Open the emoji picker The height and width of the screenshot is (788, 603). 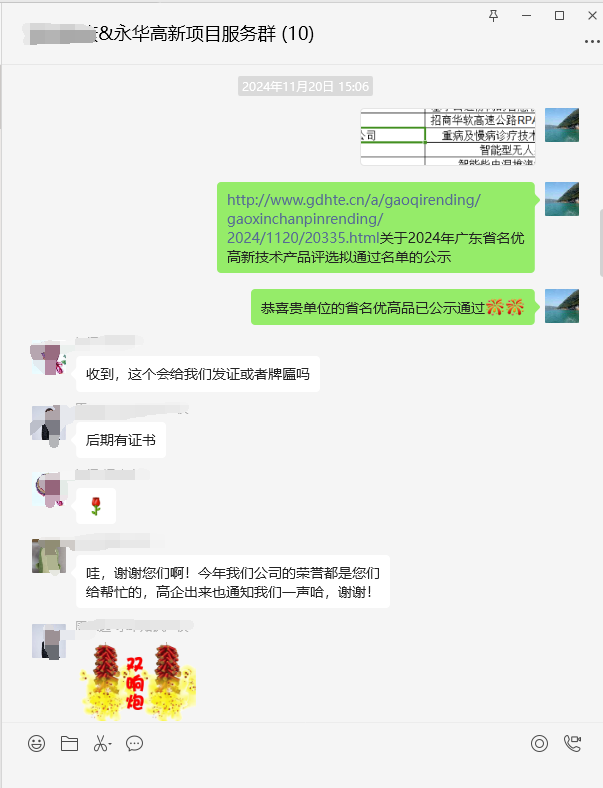(37, 743)
